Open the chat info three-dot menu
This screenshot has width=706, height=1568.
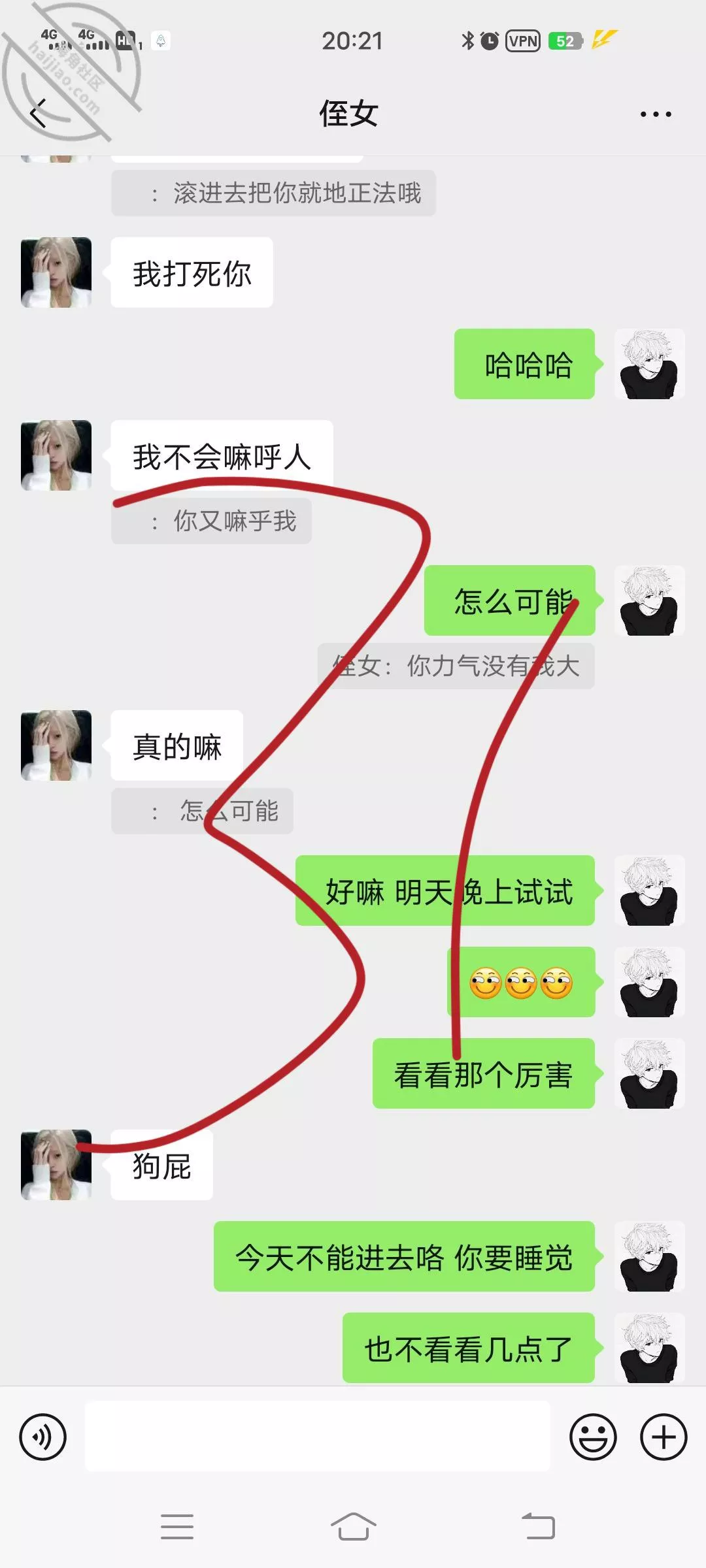[x=655, y=114]
